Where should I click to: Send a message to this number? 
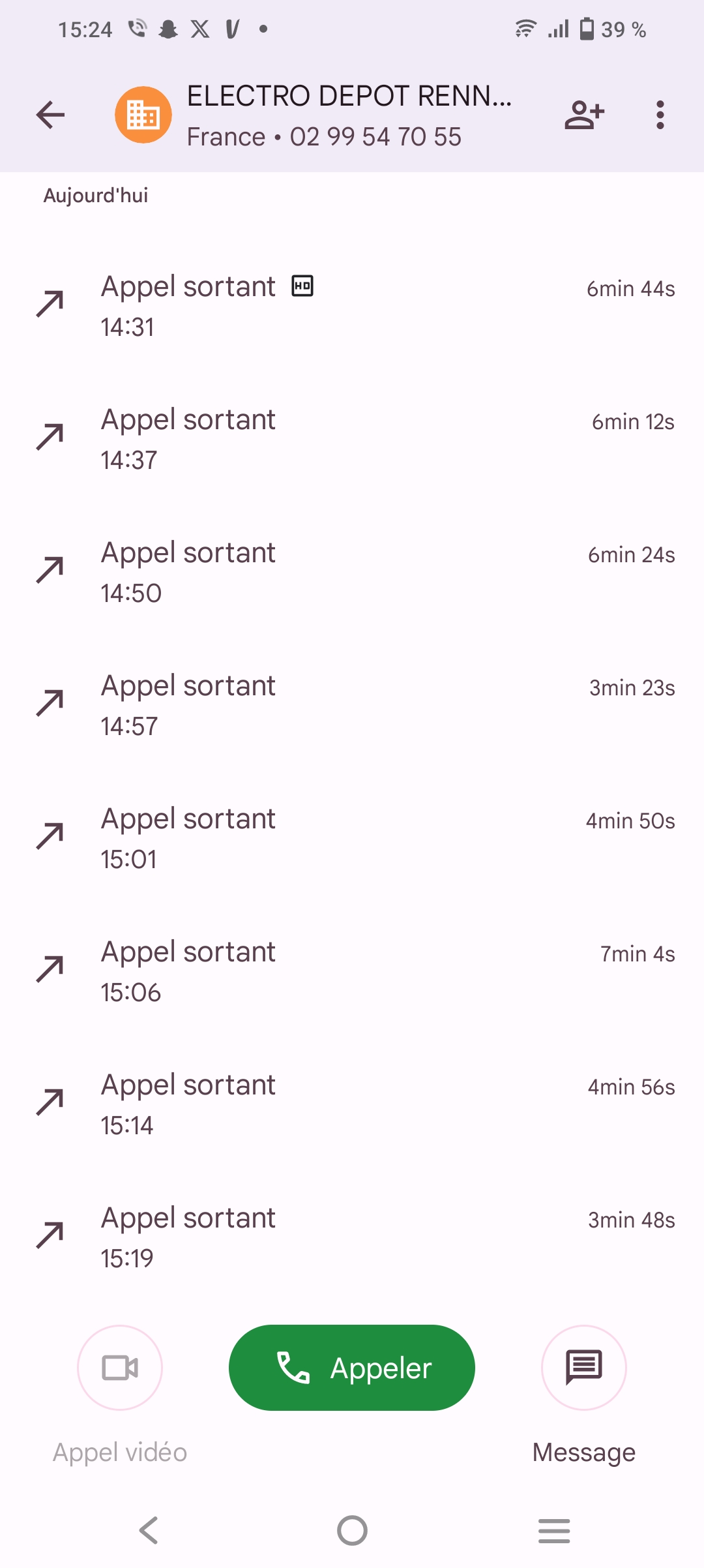pyautogui.click(x=583, y=1367)
